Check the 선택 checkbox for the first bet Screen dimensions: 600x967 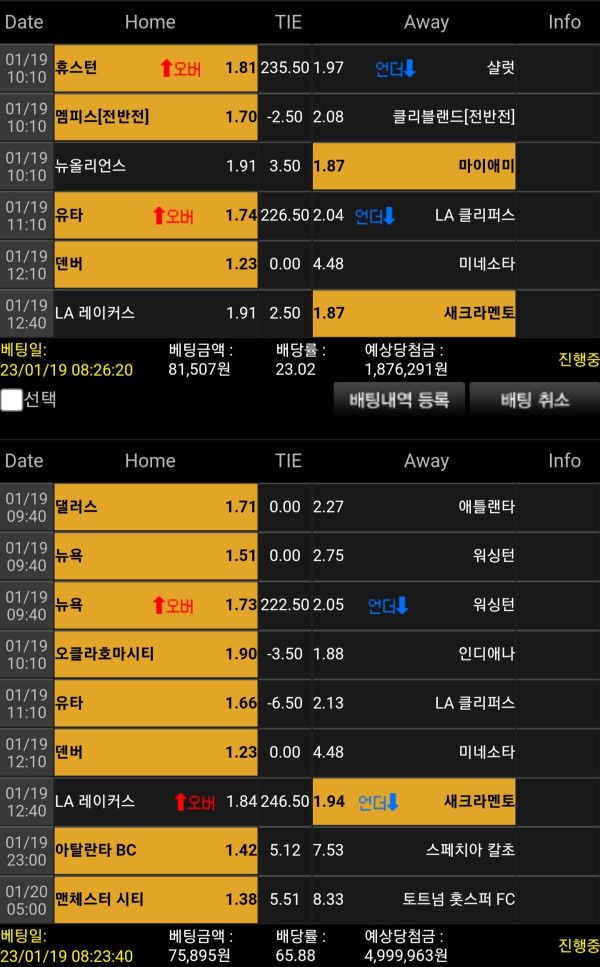(x=12, y=400)
